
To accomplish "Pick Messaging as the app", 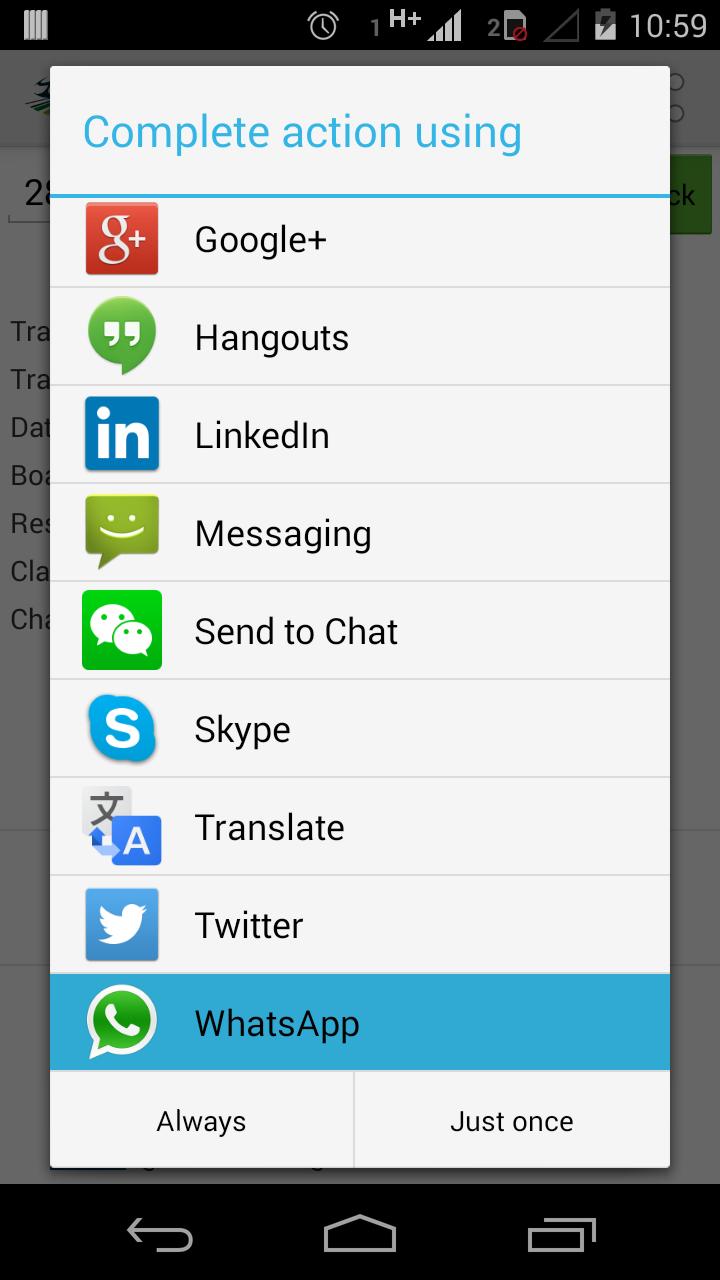I will [x=360, y=534].
